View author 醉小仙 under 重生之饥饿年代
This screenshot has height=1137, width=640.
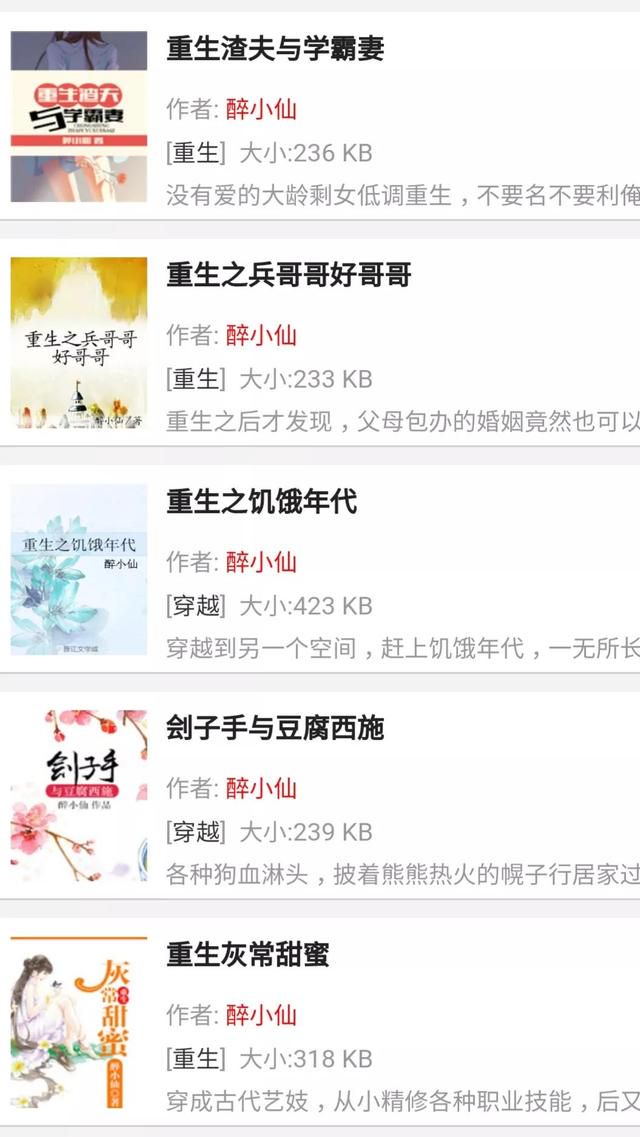point(261,562)
